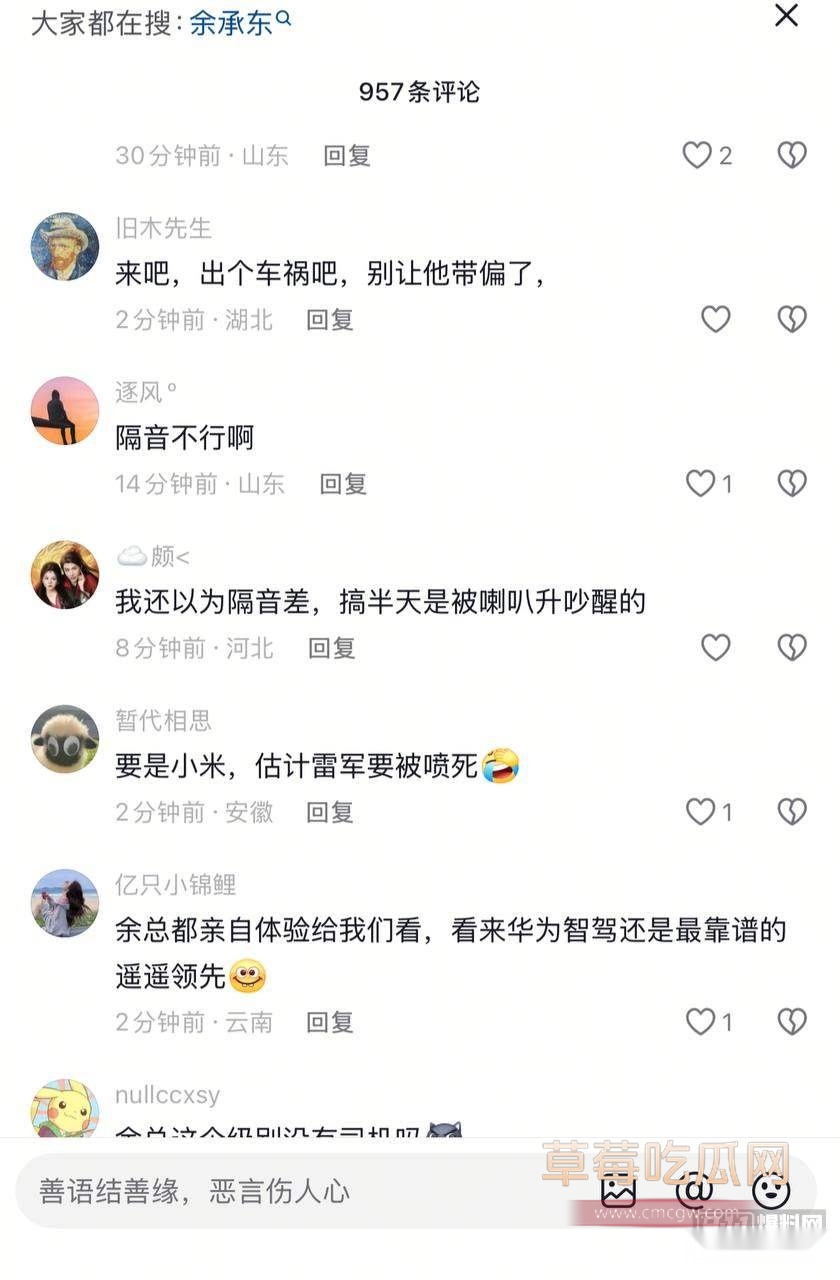
Task: Like 亿只小锦鲤's comment praising 华为智驾
Action: [x=700, y=1022]
